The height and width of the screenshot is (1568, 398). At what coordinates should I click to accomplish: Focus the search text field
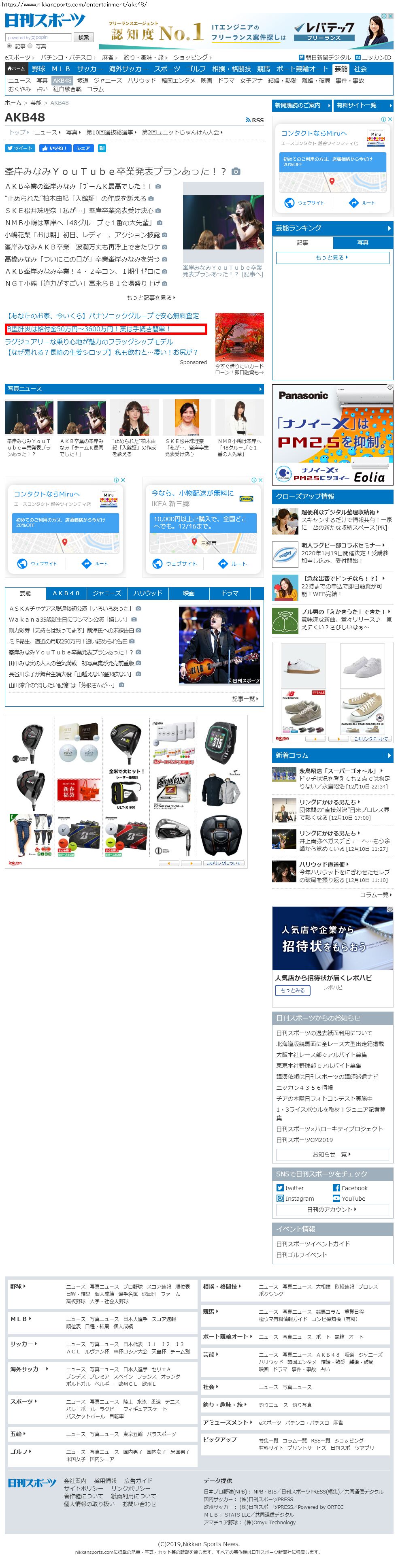(39, 37)
